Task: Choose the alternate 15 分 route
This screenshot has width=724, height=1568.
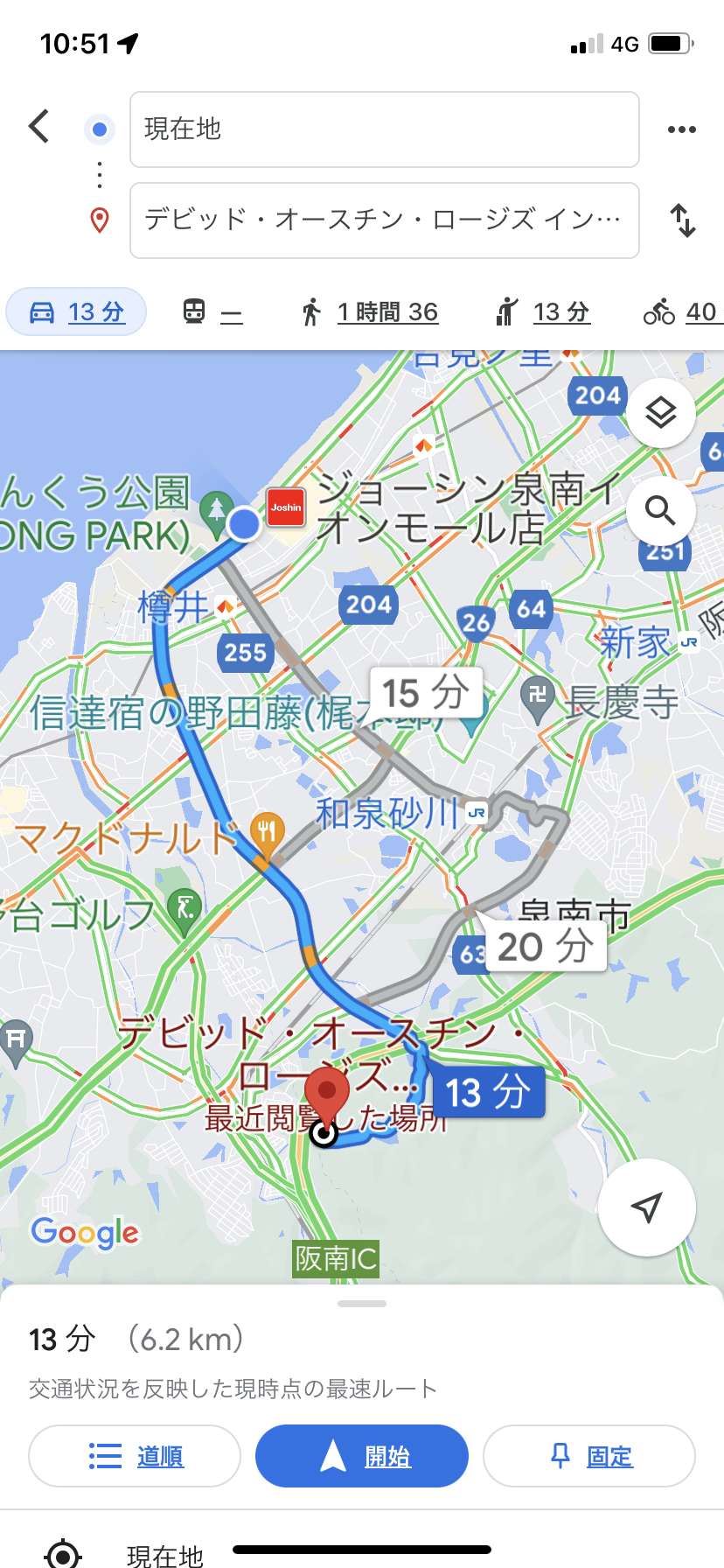Action: tap(426, 693)
